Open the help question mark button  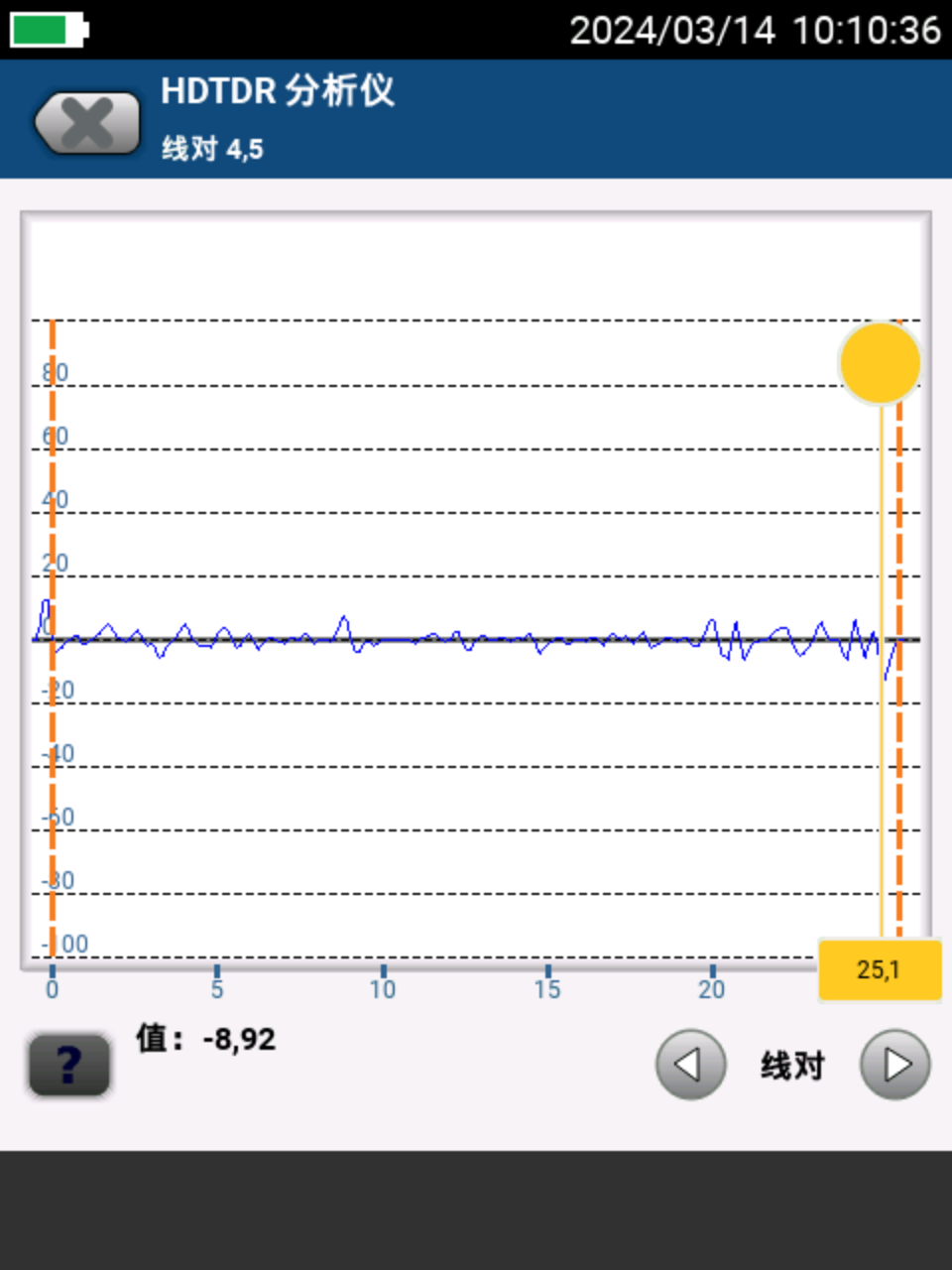(68, 1065)
